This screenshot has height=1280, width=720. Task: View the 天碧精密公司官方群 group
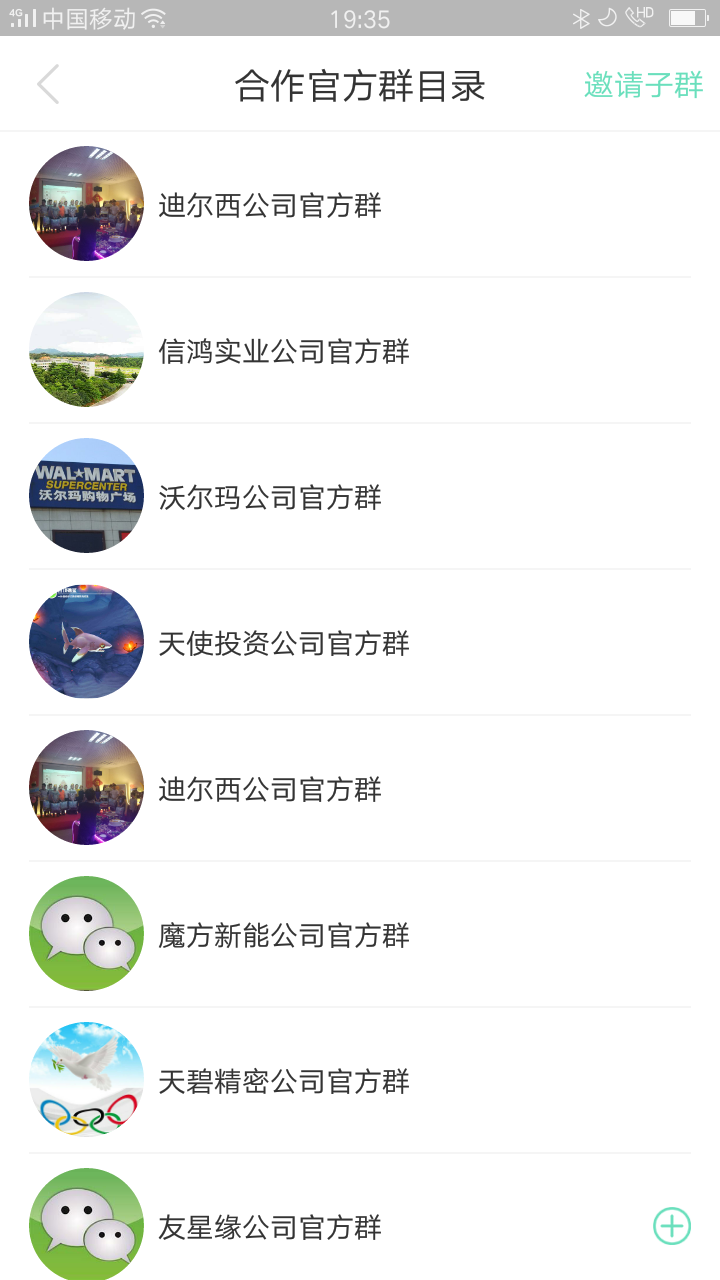[x=284, y=1081]
